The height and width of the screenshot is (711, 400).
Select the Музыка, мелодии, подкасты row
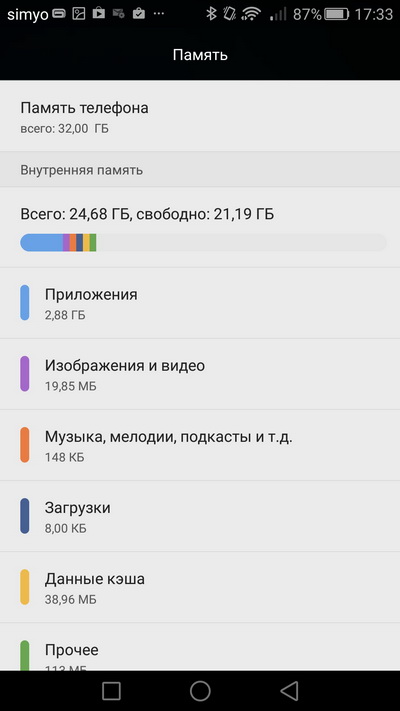[200, 445]
